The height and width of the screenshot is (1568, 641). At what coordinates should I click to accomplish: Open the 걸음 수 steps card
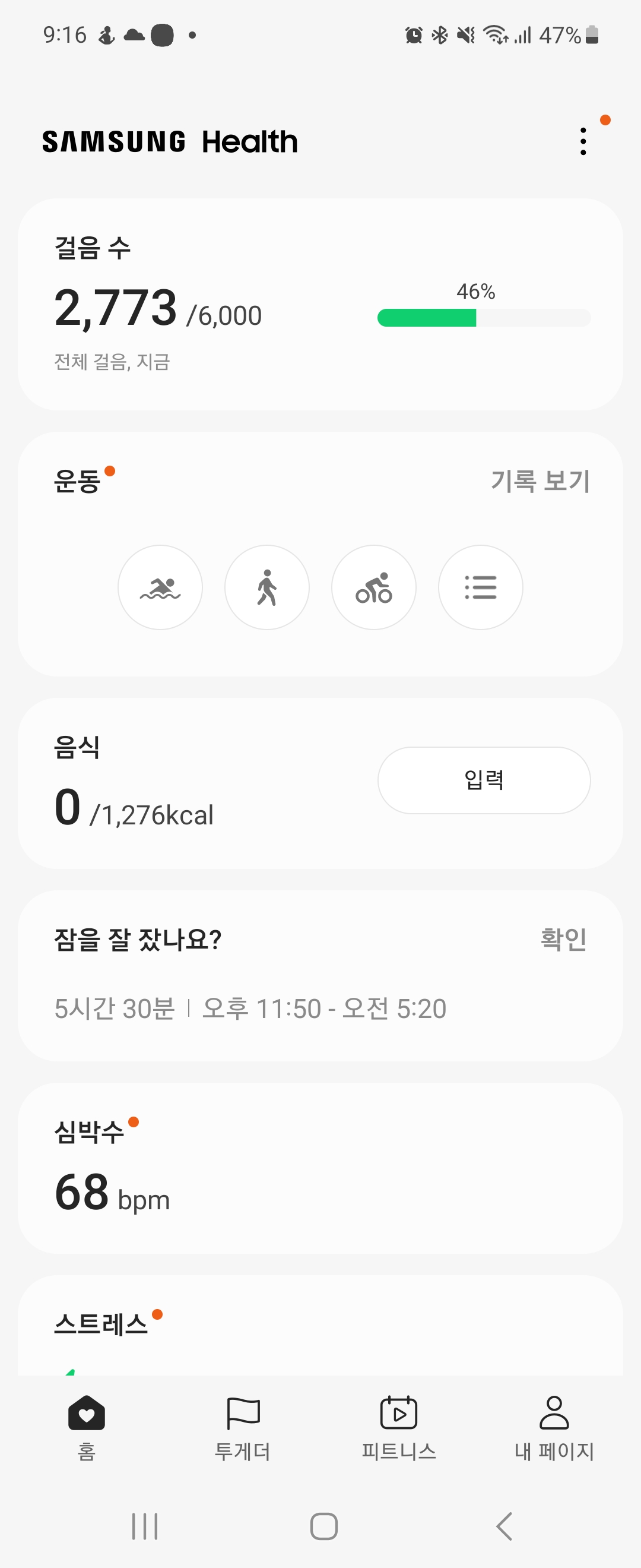point(320,304)
